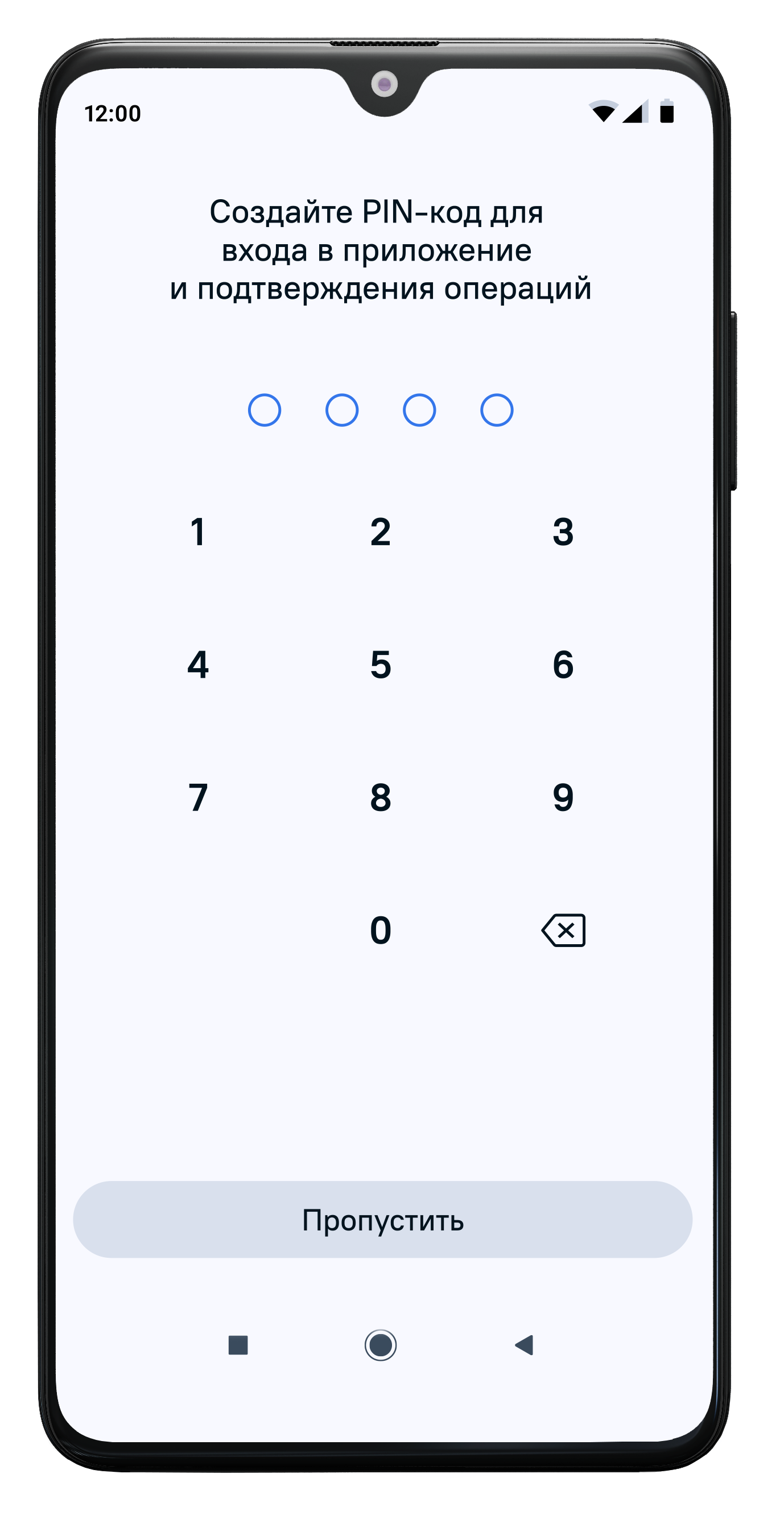784x1523 pixels.
Task: Enter digit 1 on the PIN keypad
Action: 198,532
